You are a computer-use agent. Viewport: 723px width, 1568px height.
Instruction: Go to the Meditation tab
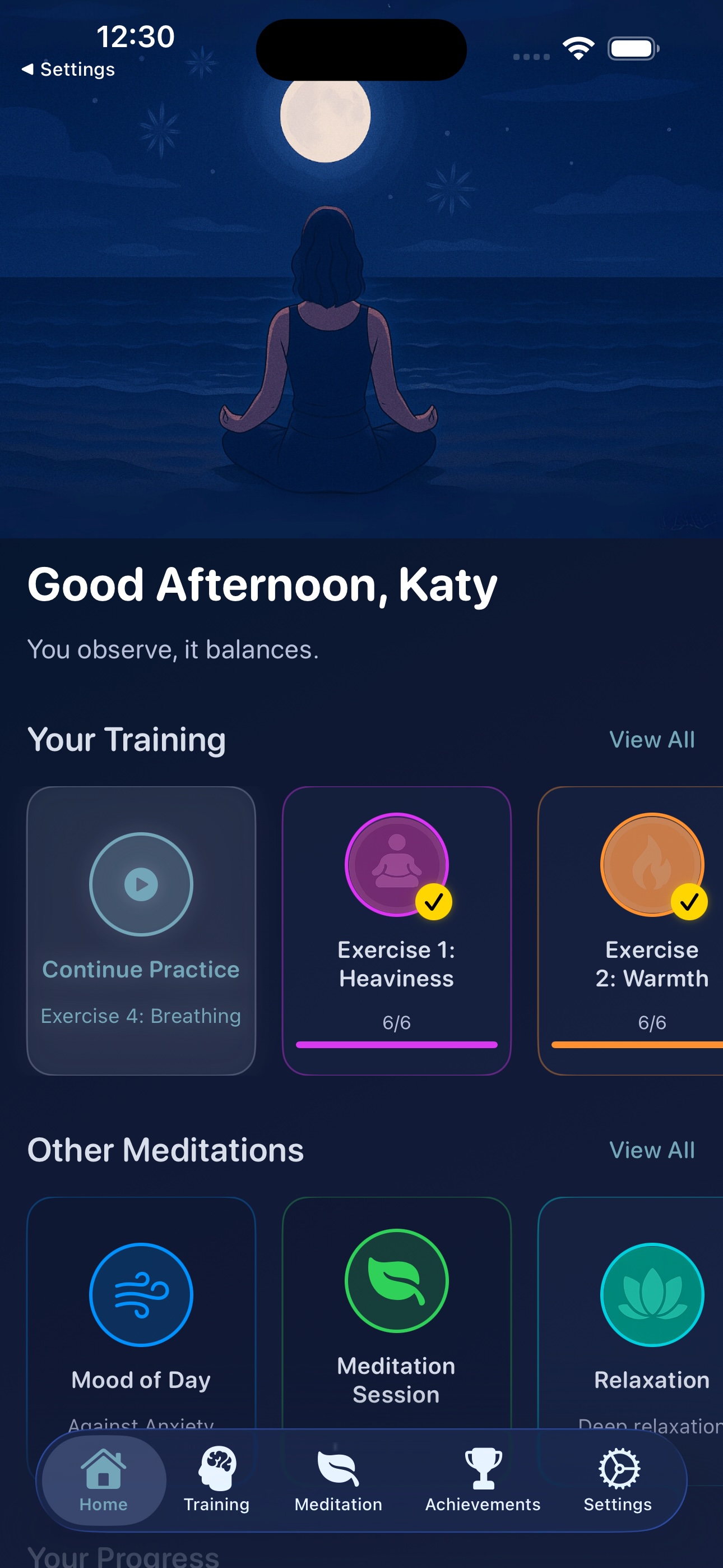click(x=339, y=1481)
